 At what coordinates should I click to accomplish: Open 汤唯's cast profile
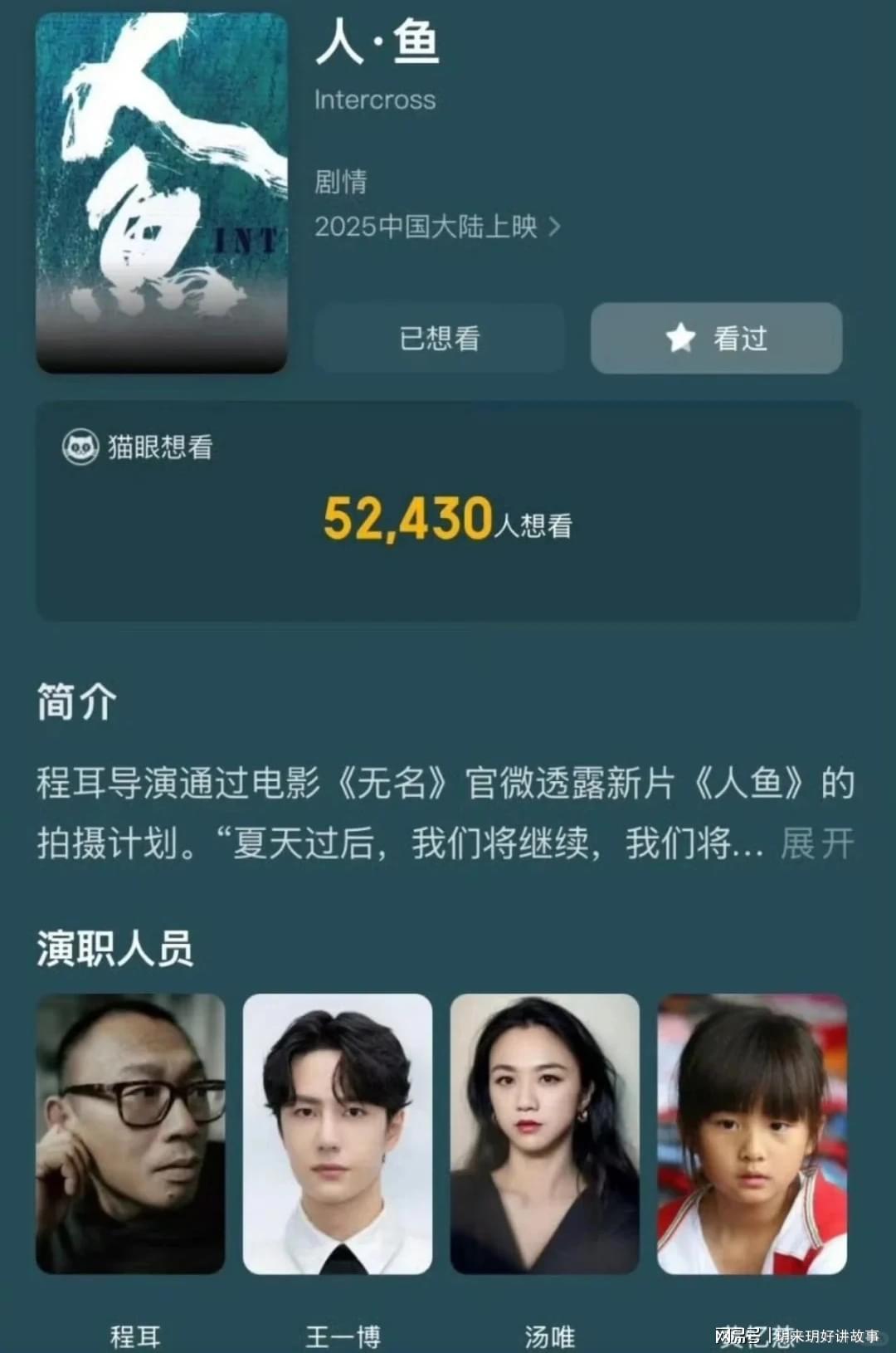coord(545,1133)
